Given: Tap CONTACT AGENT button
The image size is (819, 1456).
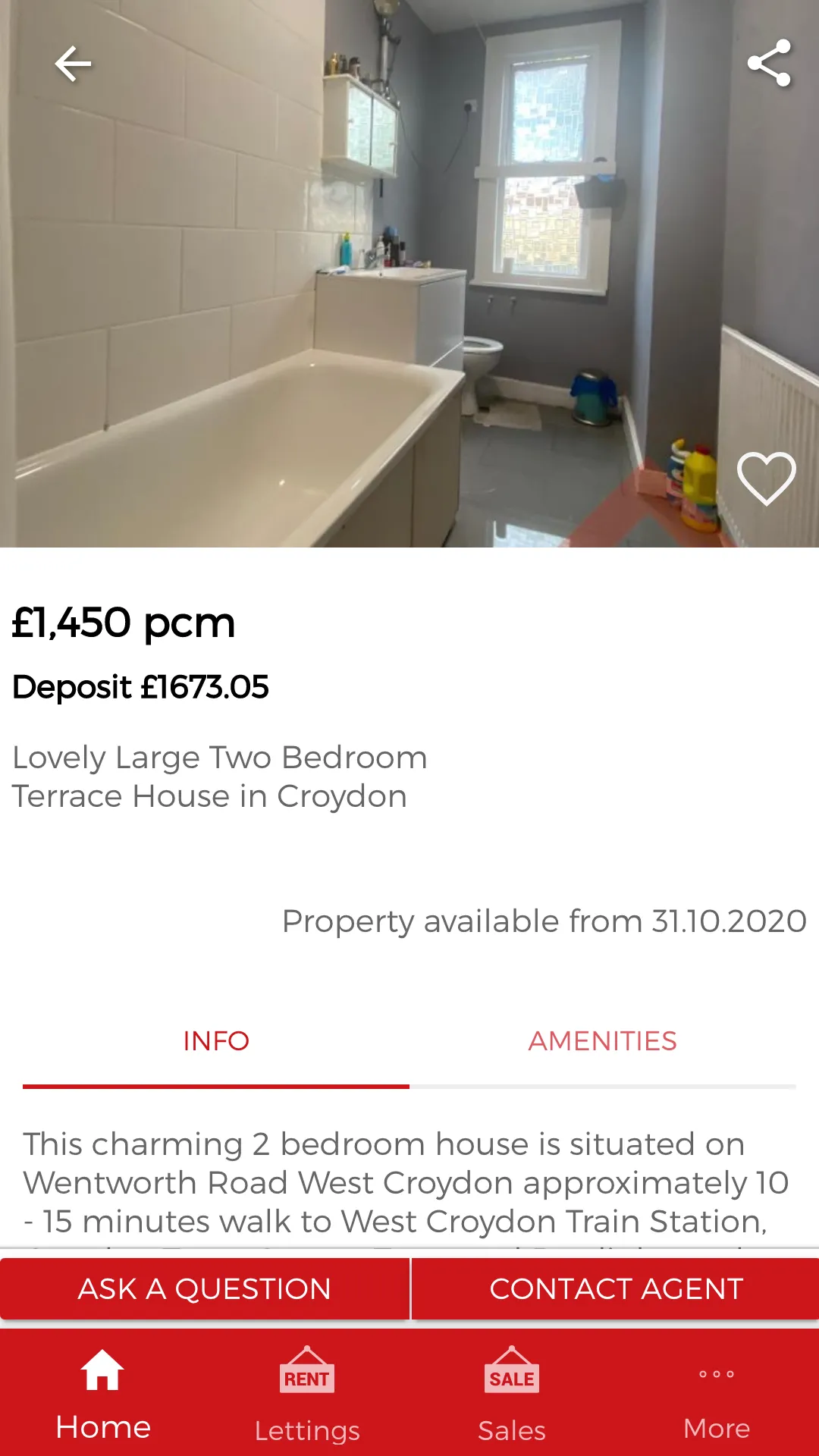Looking at the screenshot, I should coord(616,1289).
